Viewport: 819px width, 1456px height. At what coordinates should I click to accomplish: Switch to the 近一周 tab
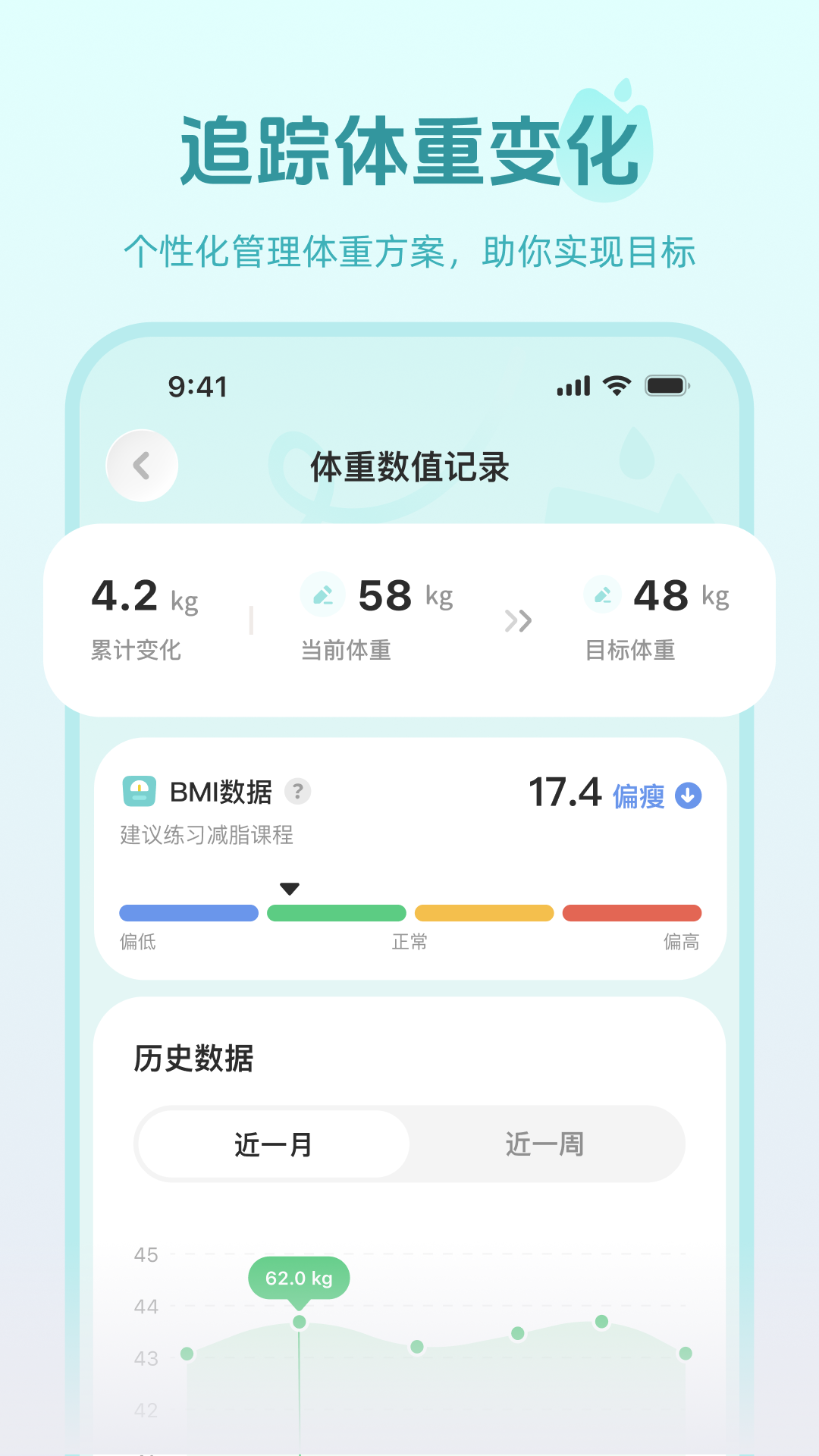546,1144
